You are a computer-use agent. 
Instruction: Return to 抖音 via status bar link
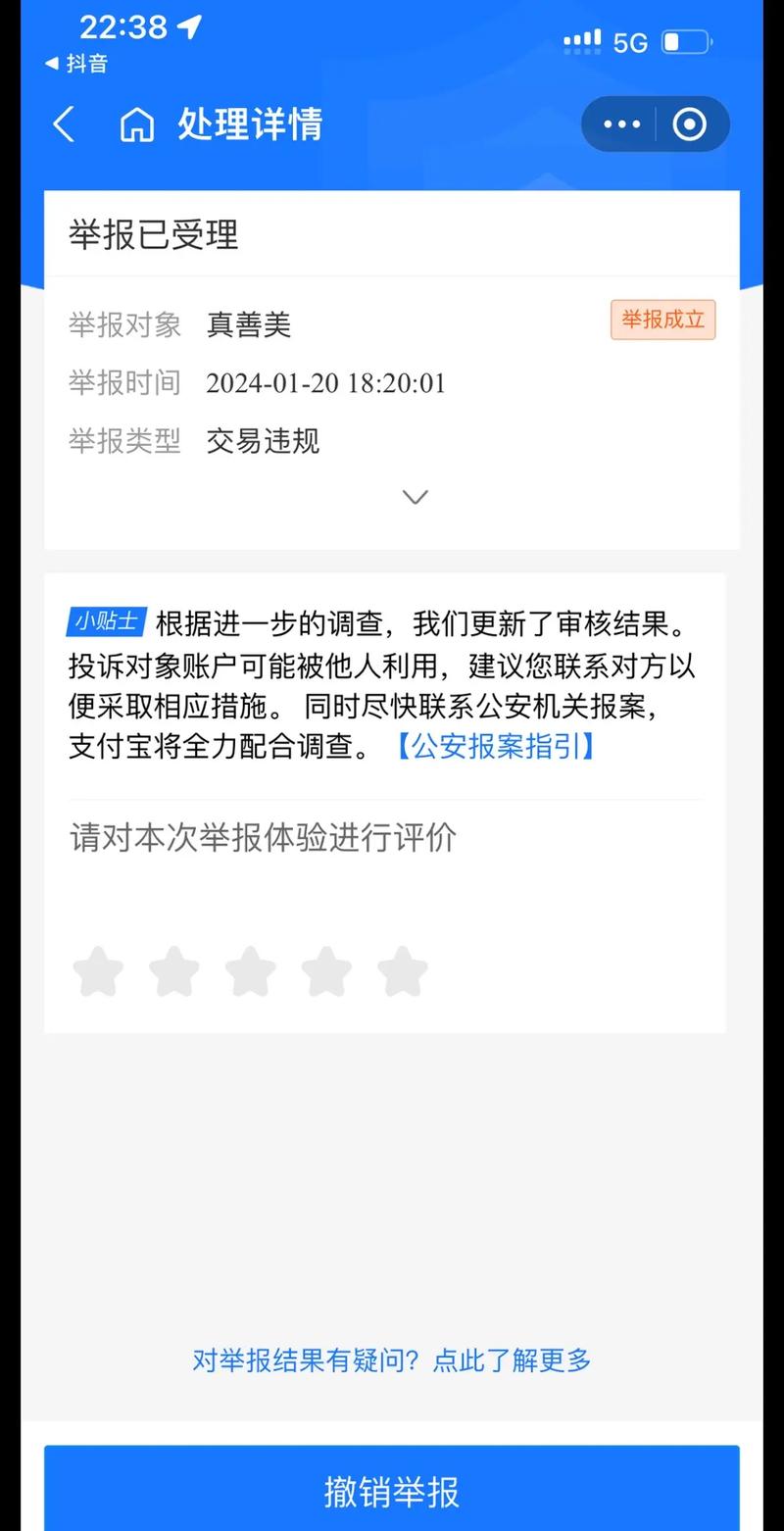pyautogui.click(x=76, y=65)
